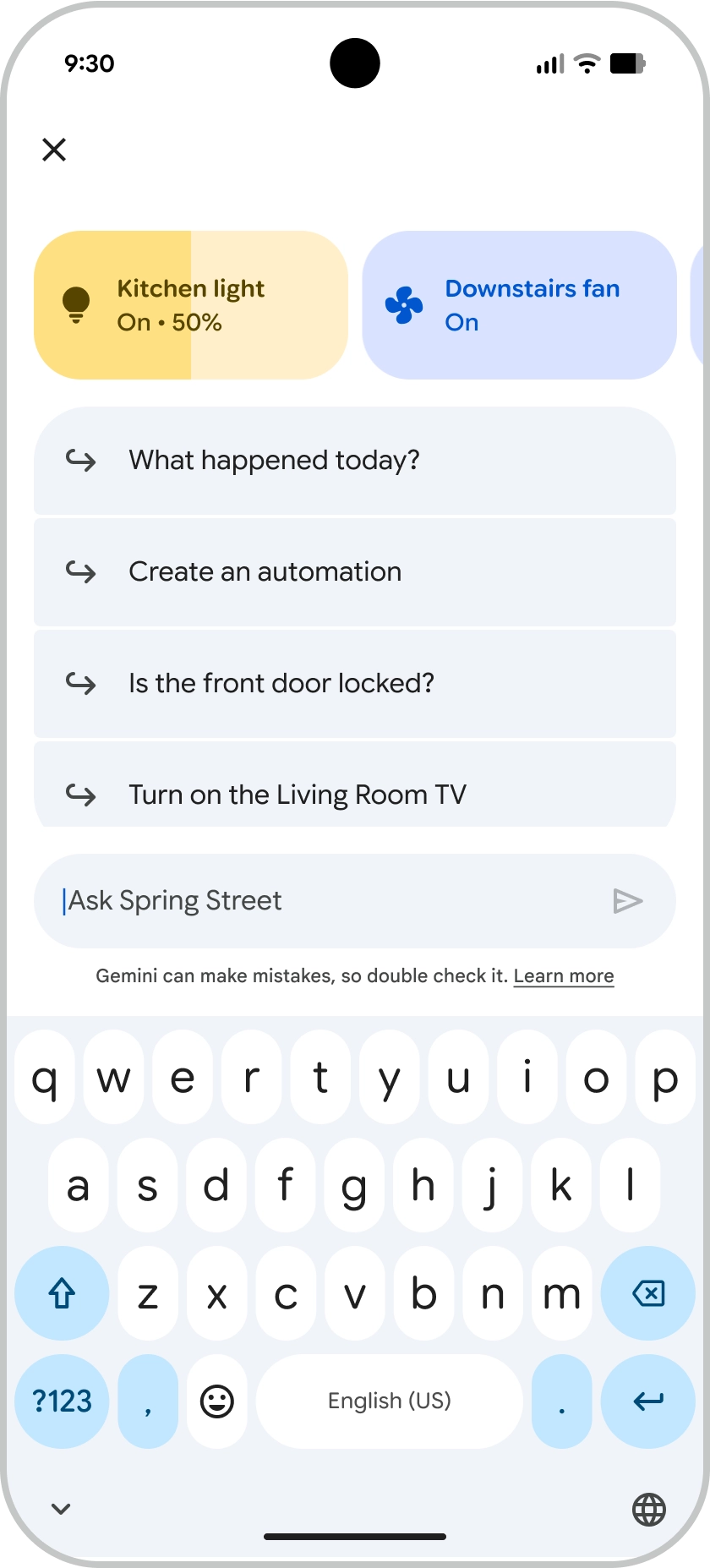
Task: Choose the 'Create an automation' suggestion
Action: coord(354,572)
